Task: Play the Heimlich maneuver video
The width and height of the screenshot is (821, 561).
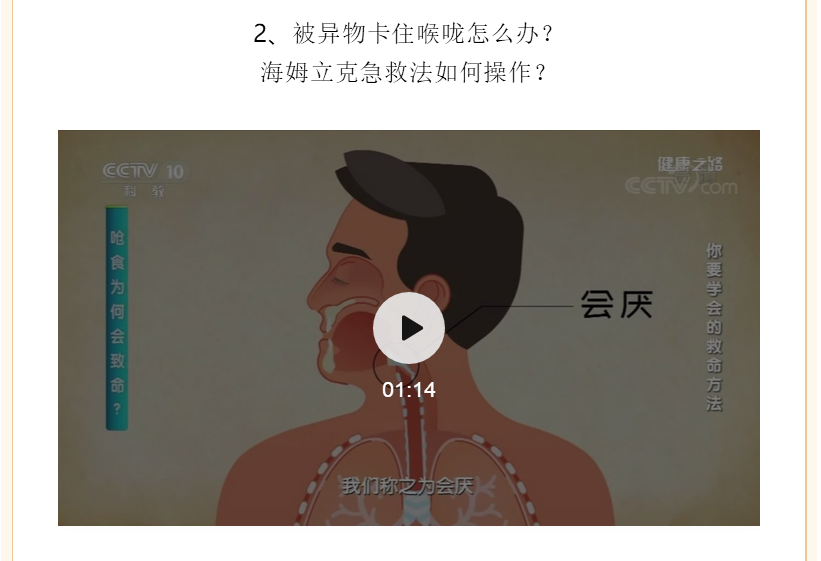Action: tap(409, 328)
